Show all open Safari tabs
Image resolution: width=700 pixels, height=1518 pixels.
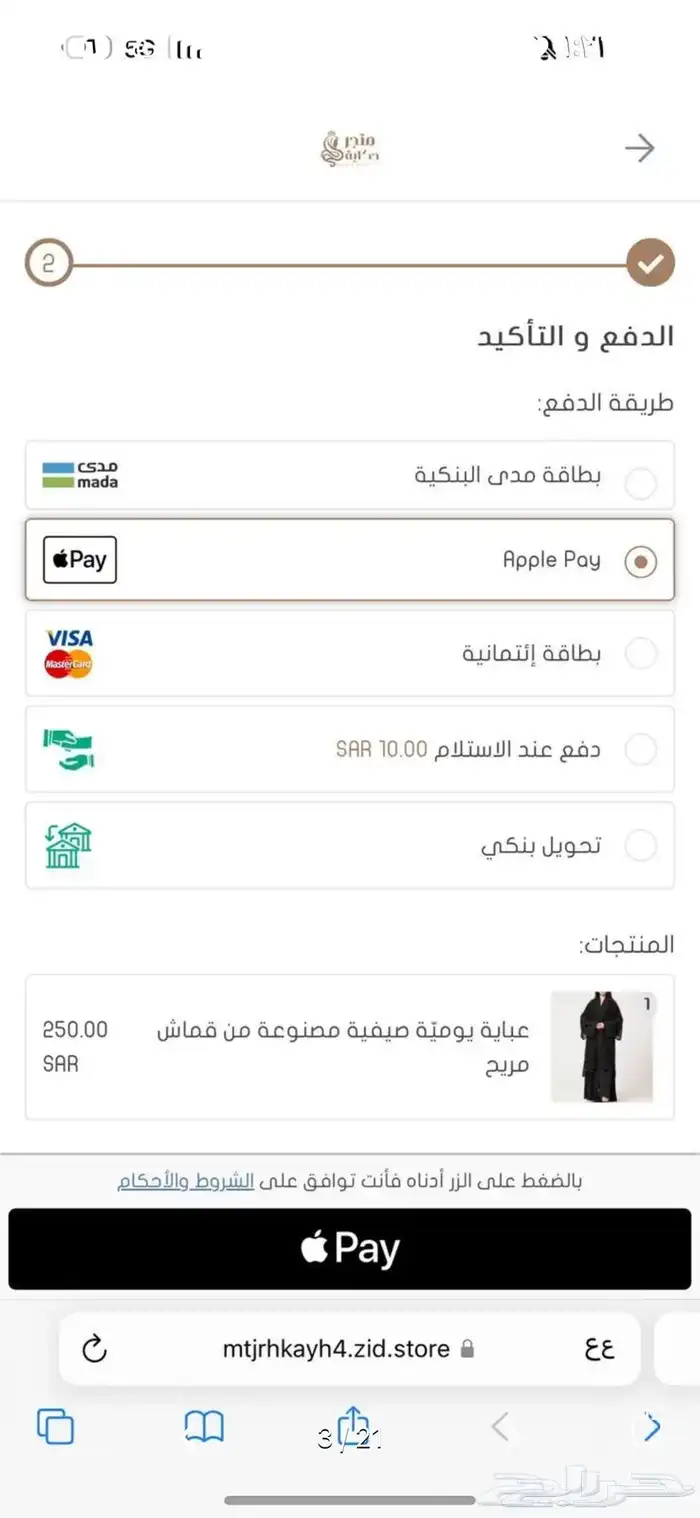(x=55, y=1426)
